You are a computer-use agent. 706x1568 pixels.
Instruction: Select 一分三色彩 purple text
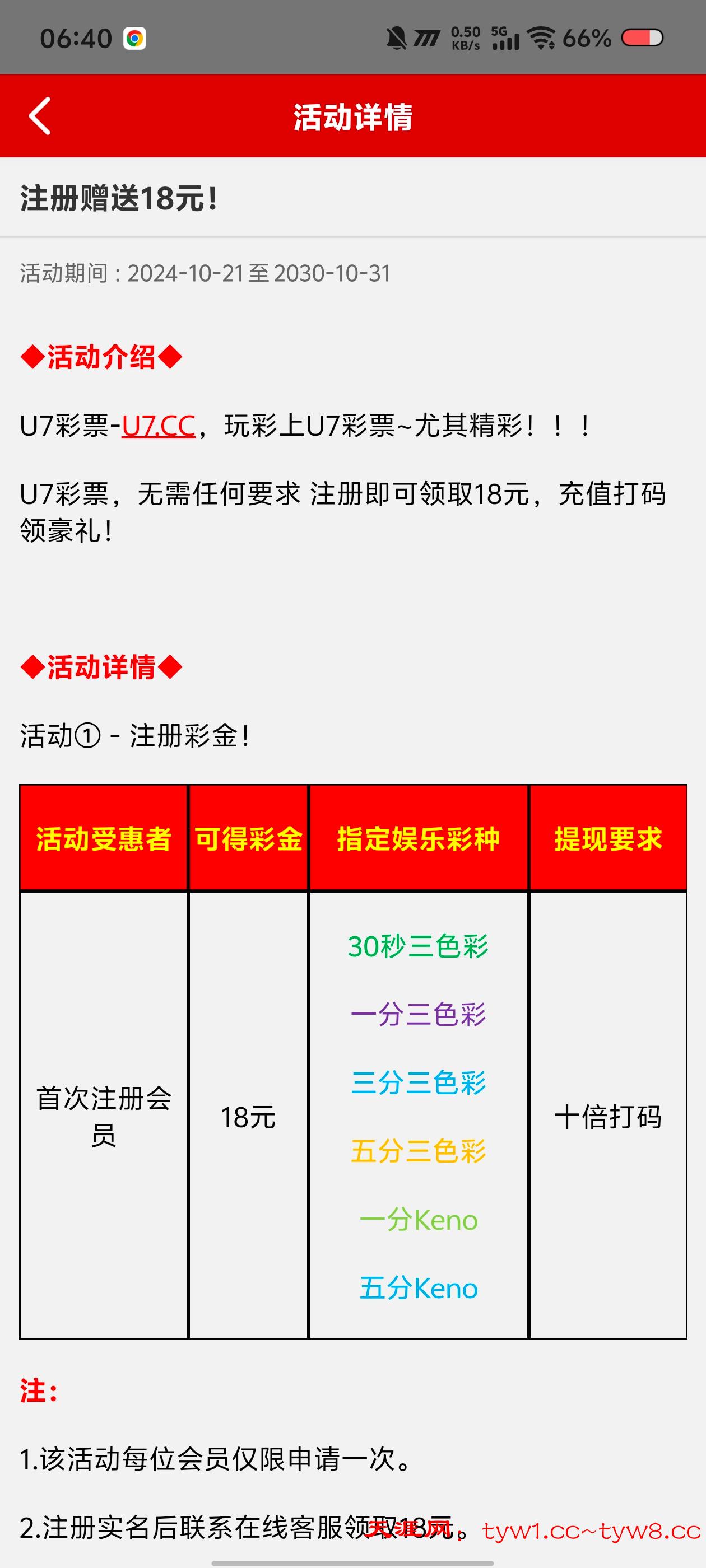point(419,1014)
